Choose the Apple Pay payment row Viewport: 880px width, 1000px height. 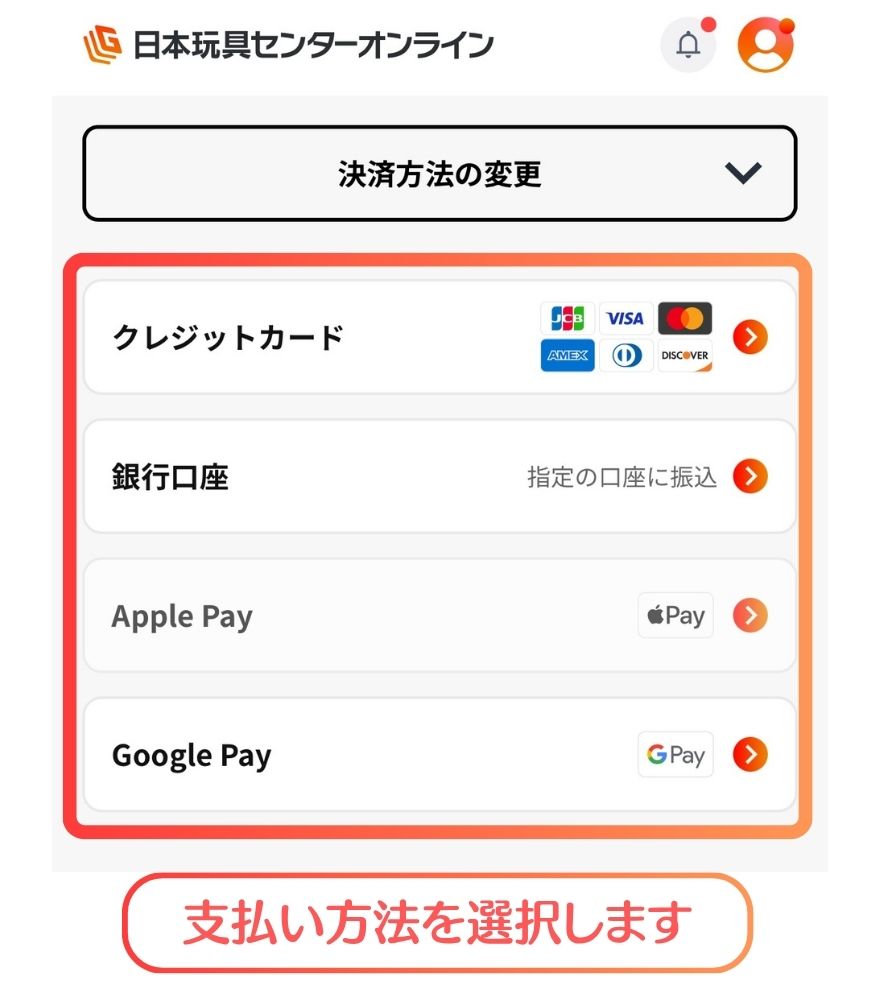coord(181,616)
